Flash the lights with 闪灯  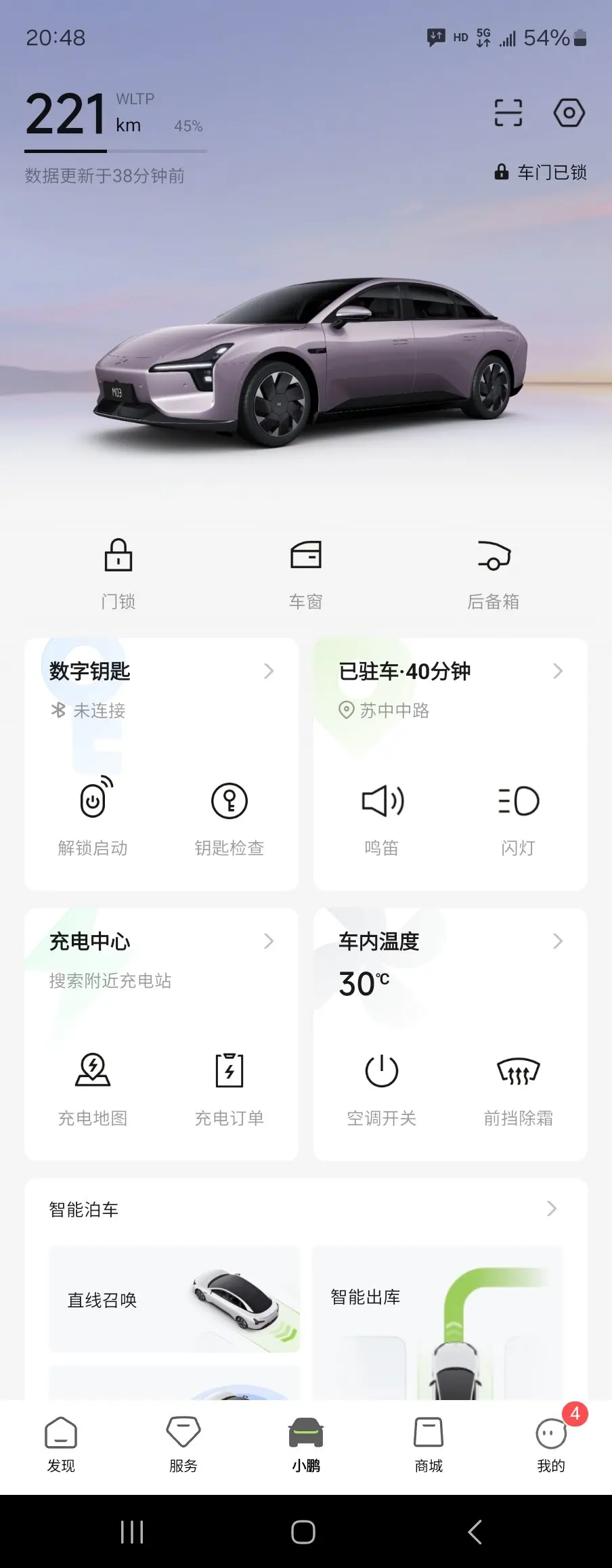coord(519,816)
